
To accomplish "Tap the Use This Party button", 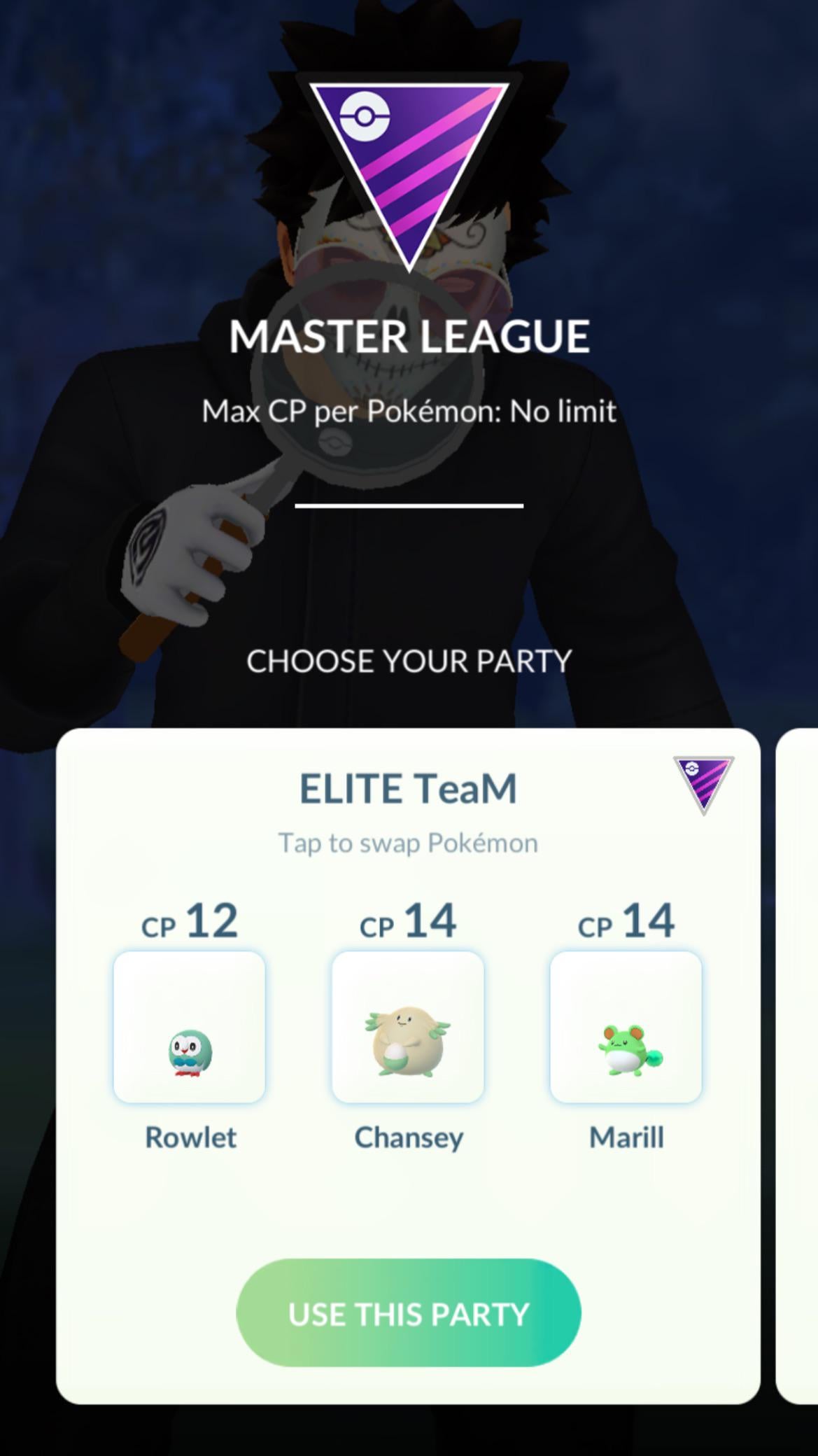I will point(409,1313).
